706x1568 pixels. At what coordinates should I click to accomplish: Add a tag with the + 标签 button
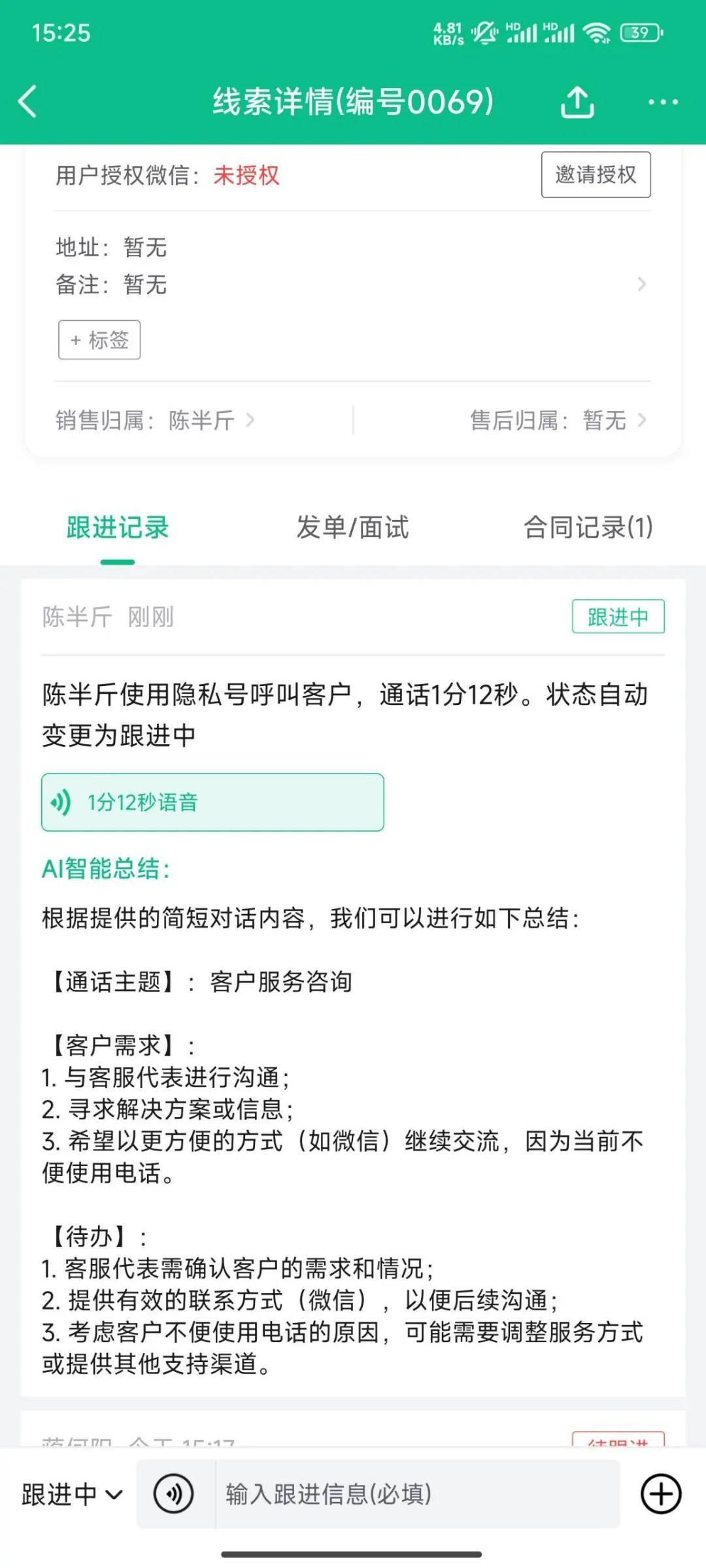(x=99, y=340)
